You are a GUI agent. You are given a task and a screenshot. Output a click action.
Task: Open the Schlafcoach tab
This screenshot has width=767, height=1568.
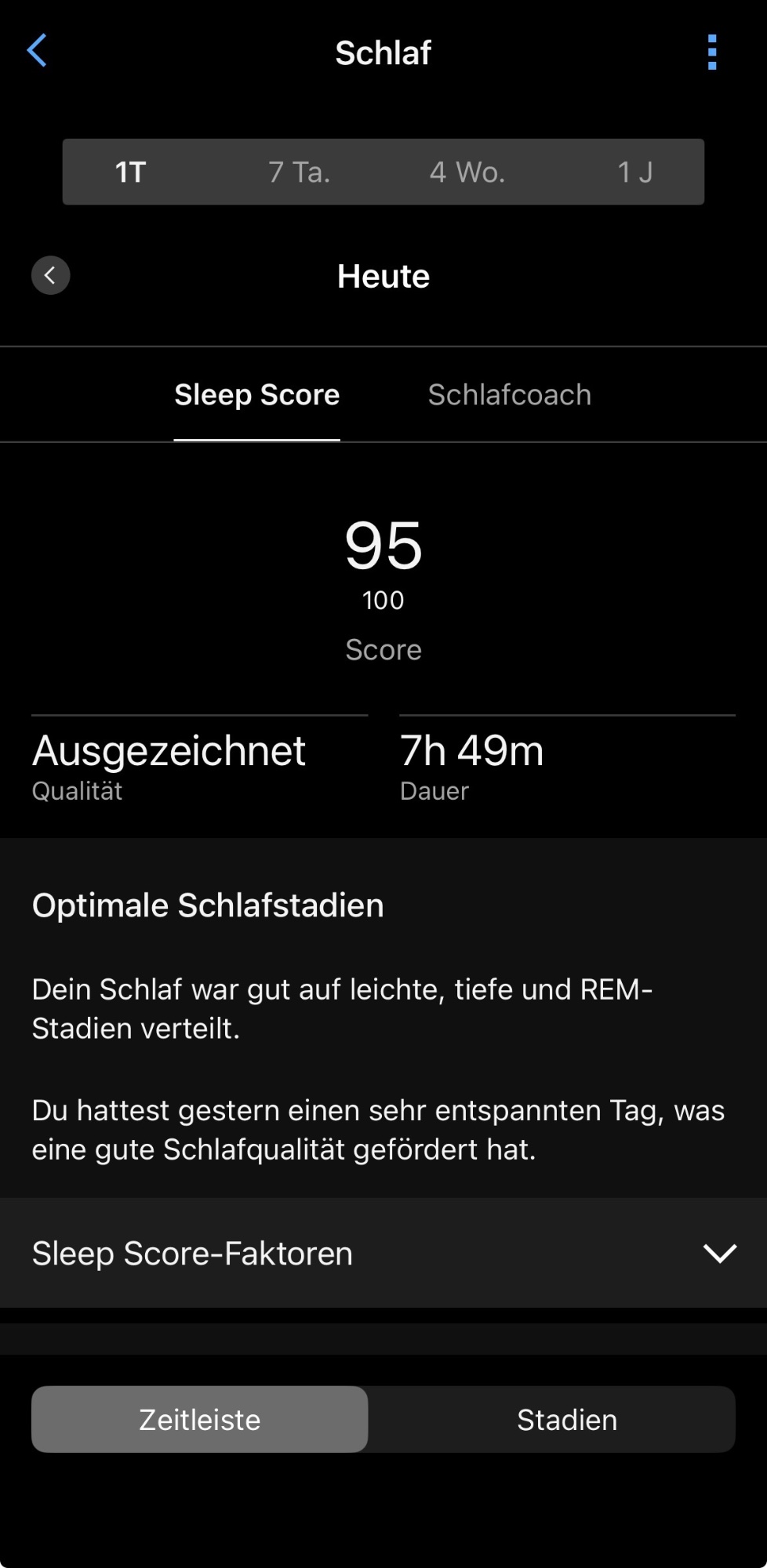pos(509,394)
